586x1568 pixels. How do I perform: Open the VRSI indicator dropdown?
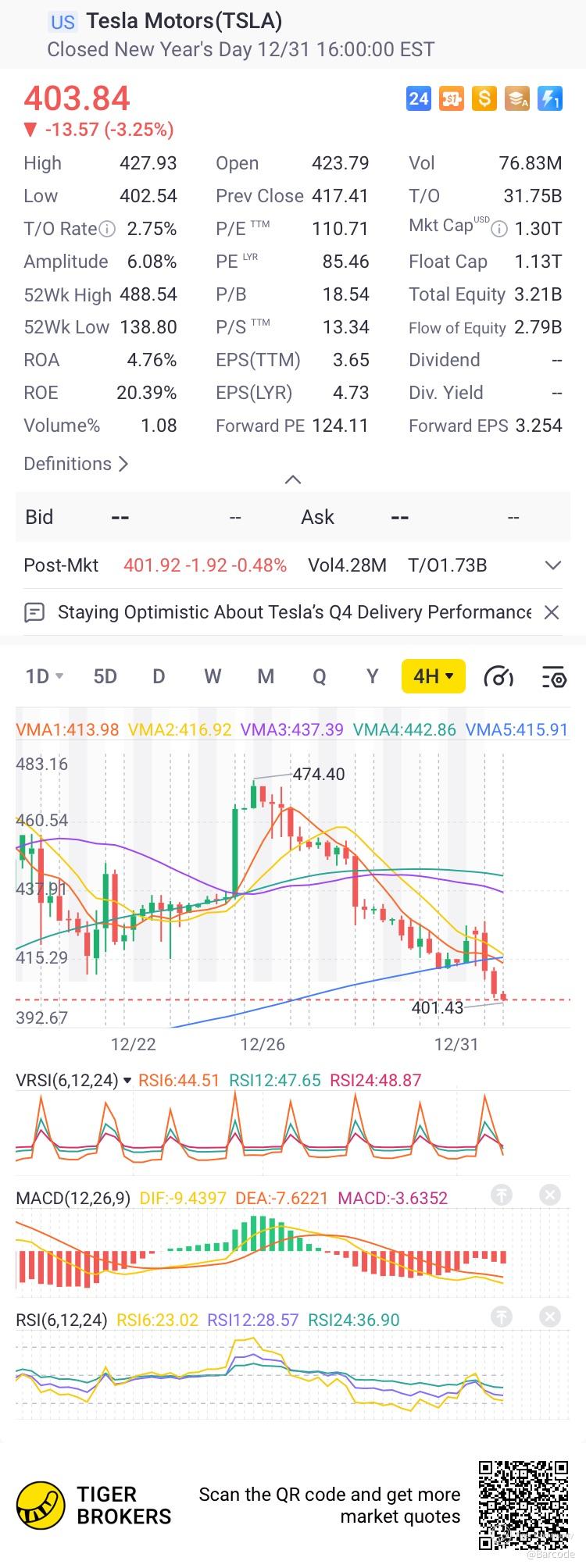point(127,1081)
